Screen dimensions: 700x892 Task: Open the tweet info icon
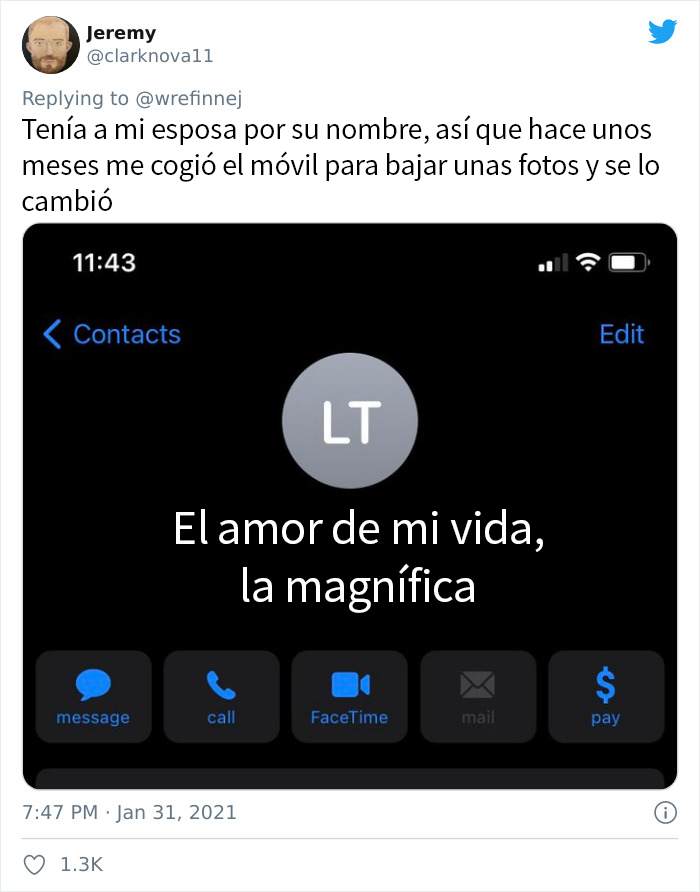tap(664, 813)
